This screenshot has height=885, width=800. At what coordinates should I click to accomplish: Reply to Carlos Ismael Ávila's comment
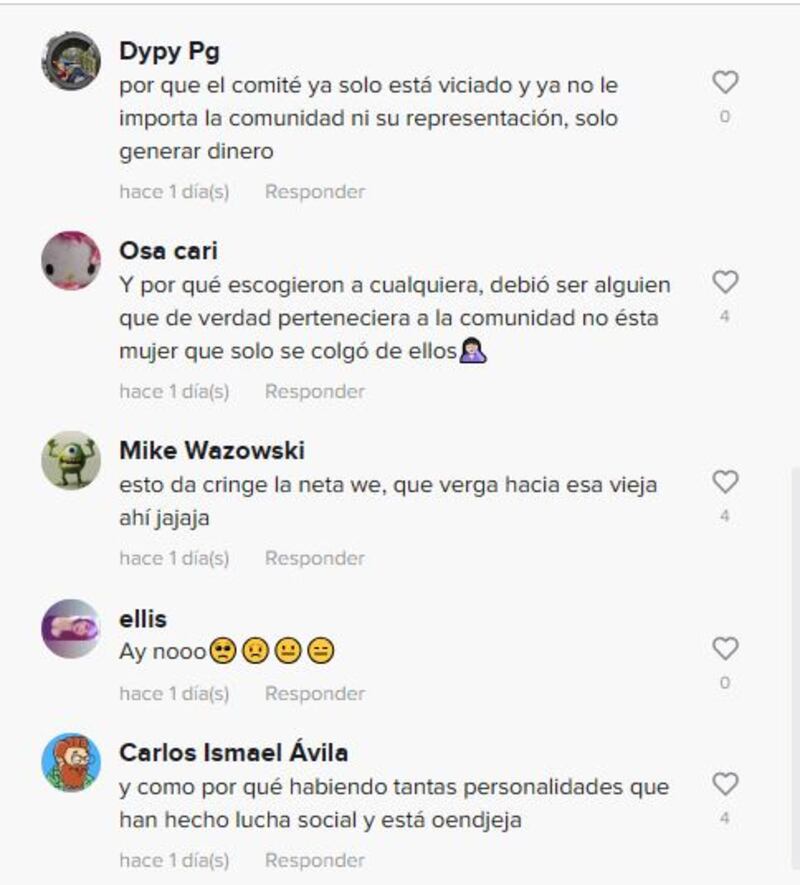coord(314,860)
